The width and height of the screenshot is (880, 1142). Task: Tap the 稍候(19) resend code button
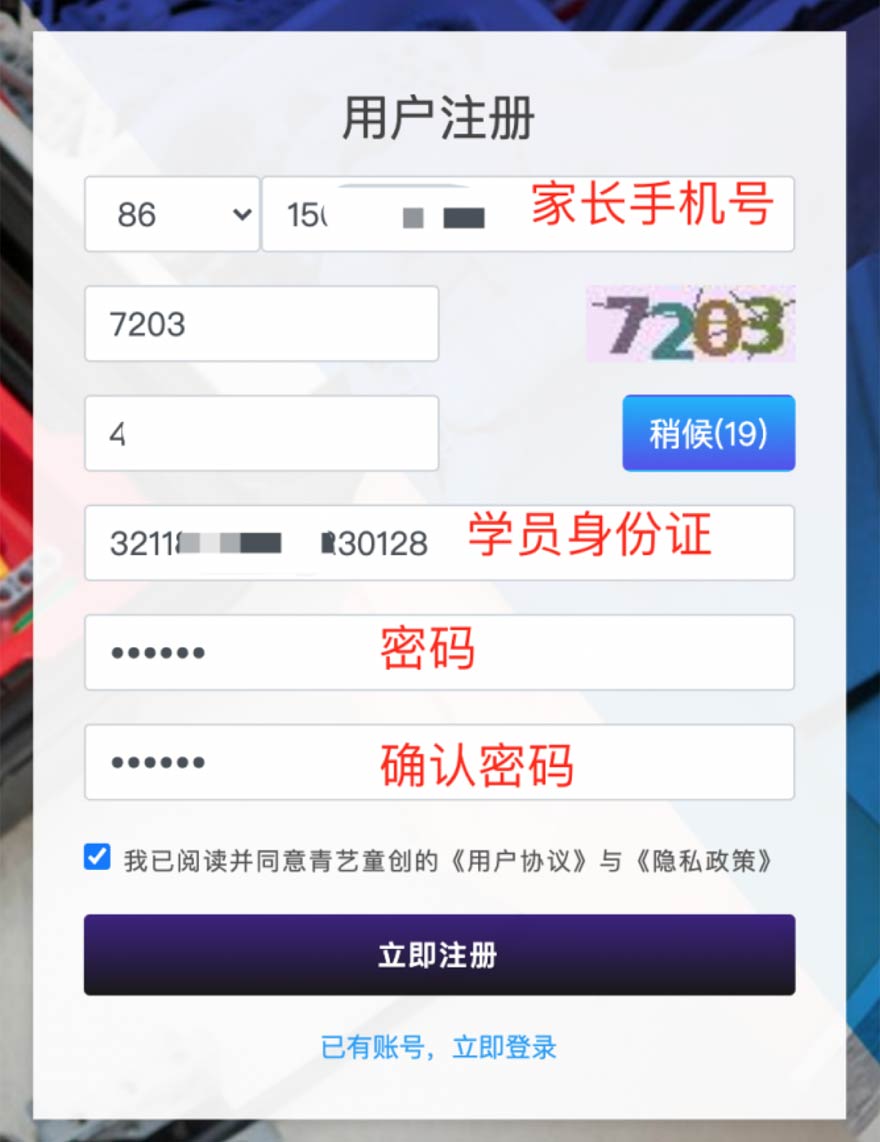pos(708,433)
